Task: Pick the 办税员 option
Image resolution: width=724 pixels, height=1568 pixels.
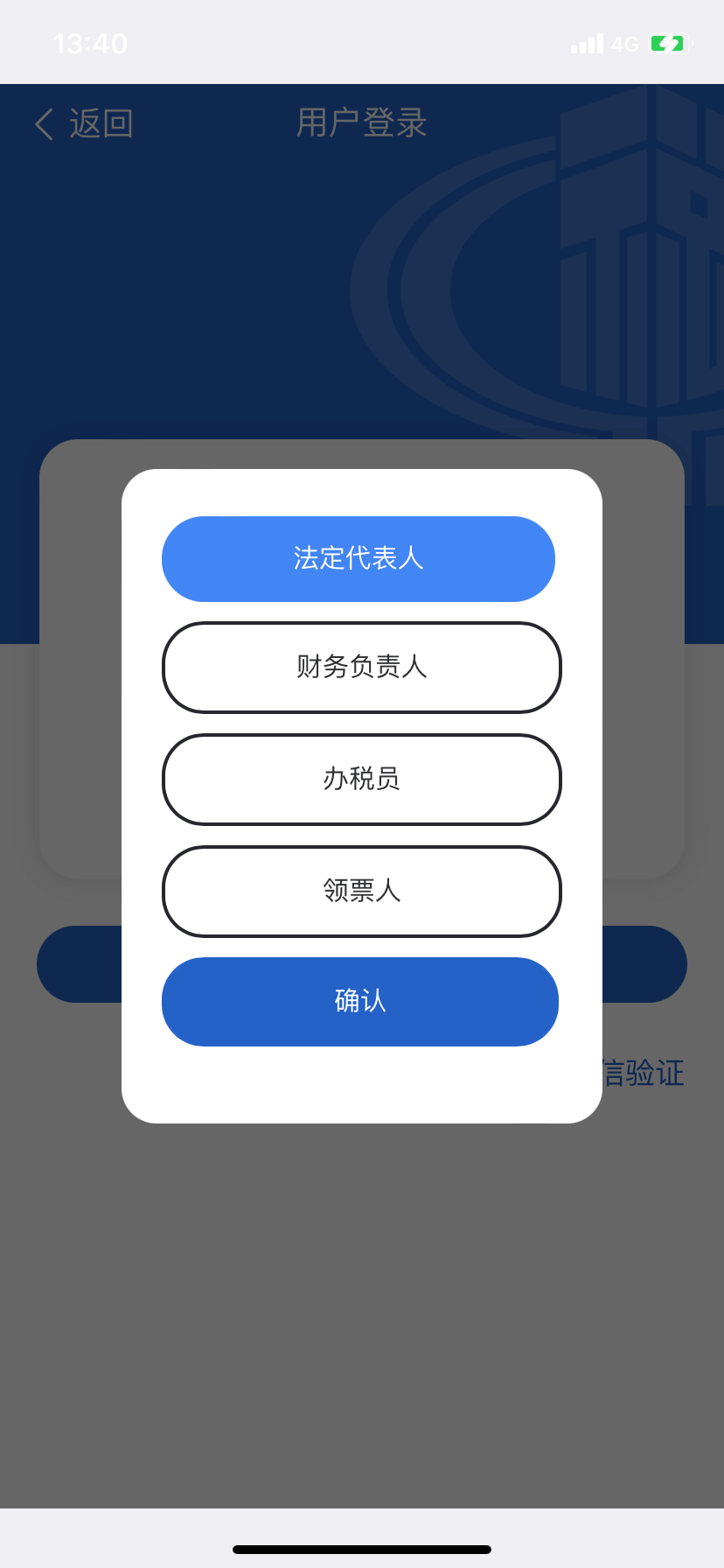Action: [361, 780]
